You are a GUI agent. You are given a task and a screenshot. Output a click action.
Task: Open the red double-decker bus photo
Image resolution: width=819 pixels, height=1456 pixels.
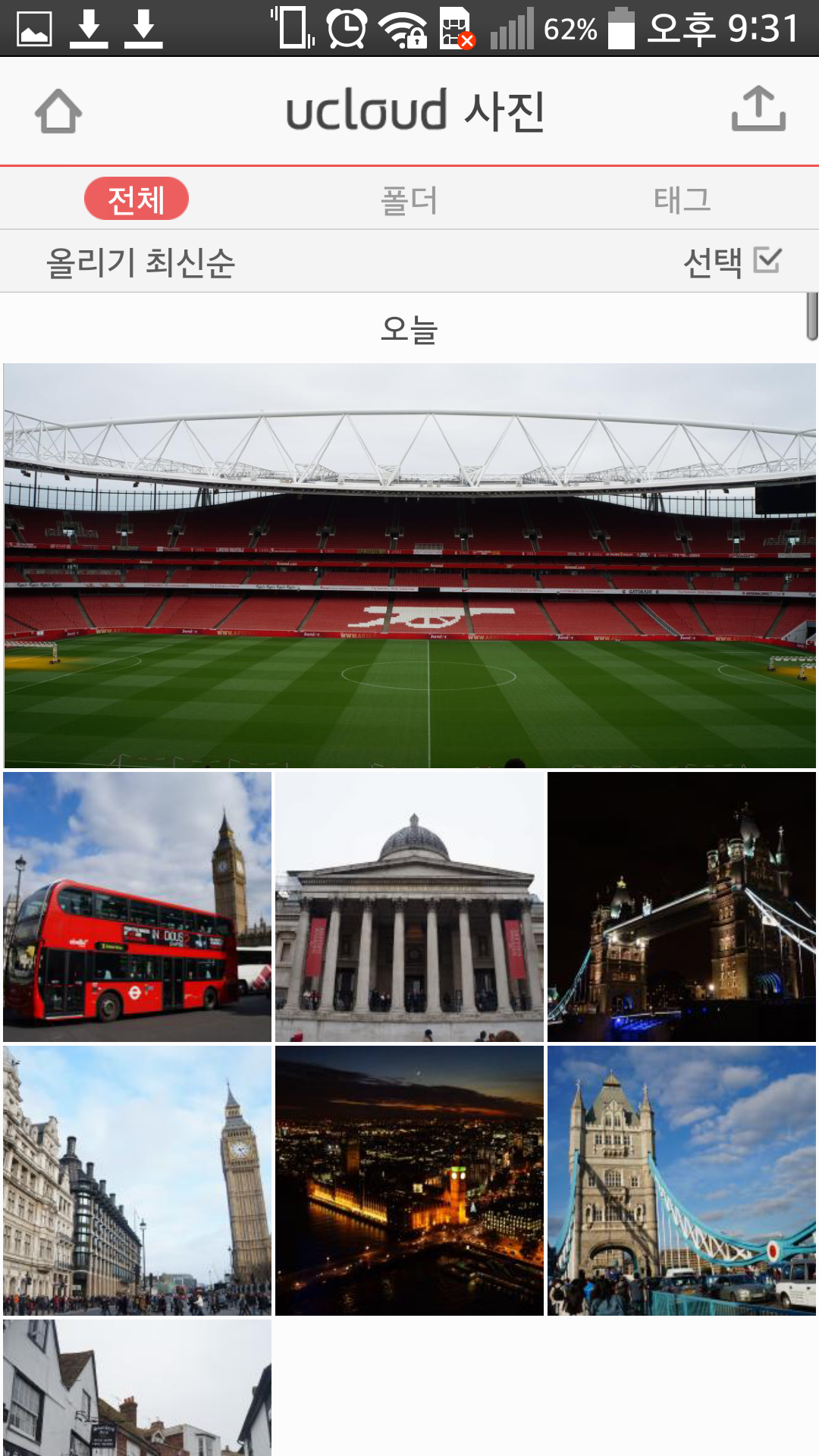pyautogui.click(x=137, y=907)
